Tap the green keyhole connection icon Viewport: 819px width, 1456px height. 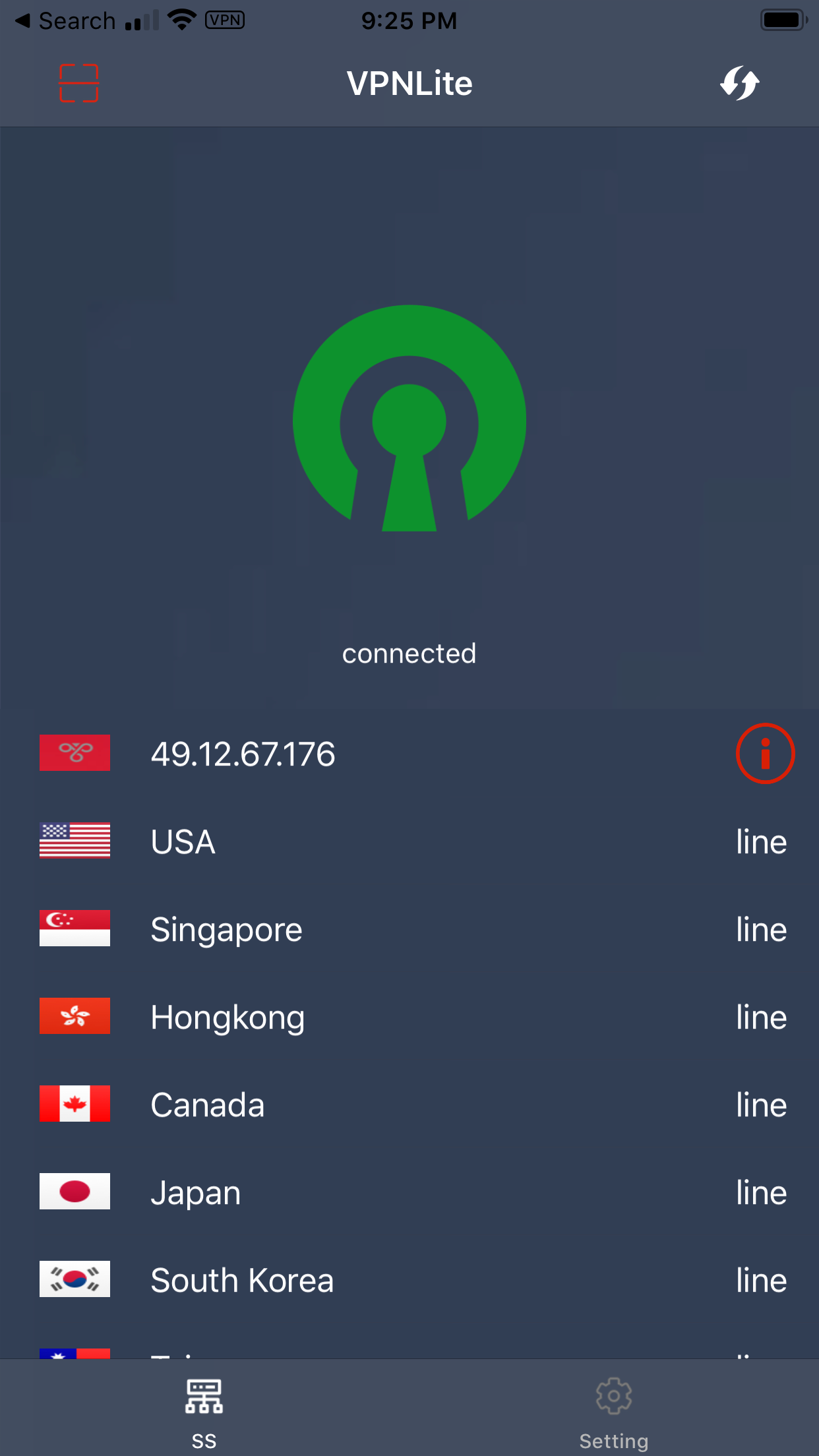tap(409, 420)
